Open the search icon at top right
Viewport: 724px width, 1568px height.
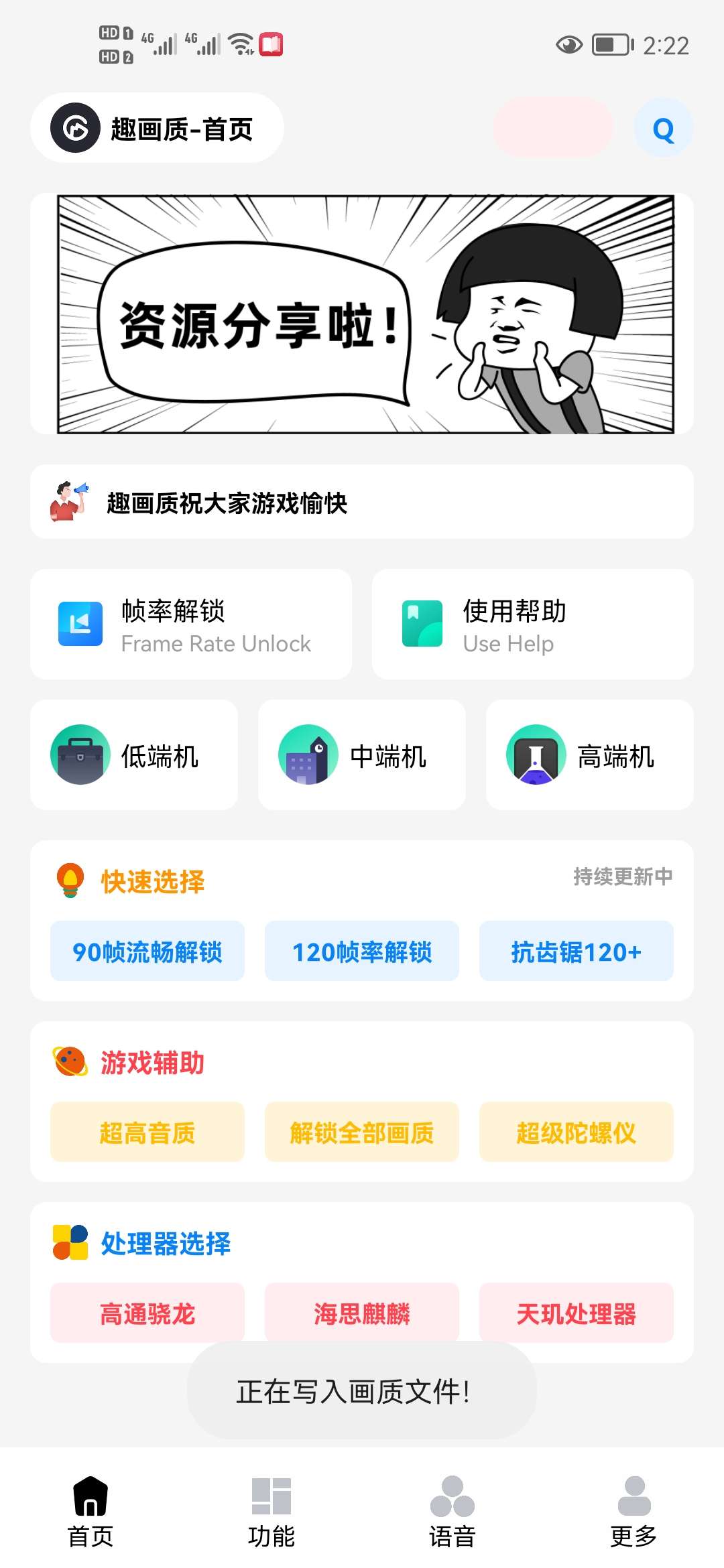click(x=663, y=129)
